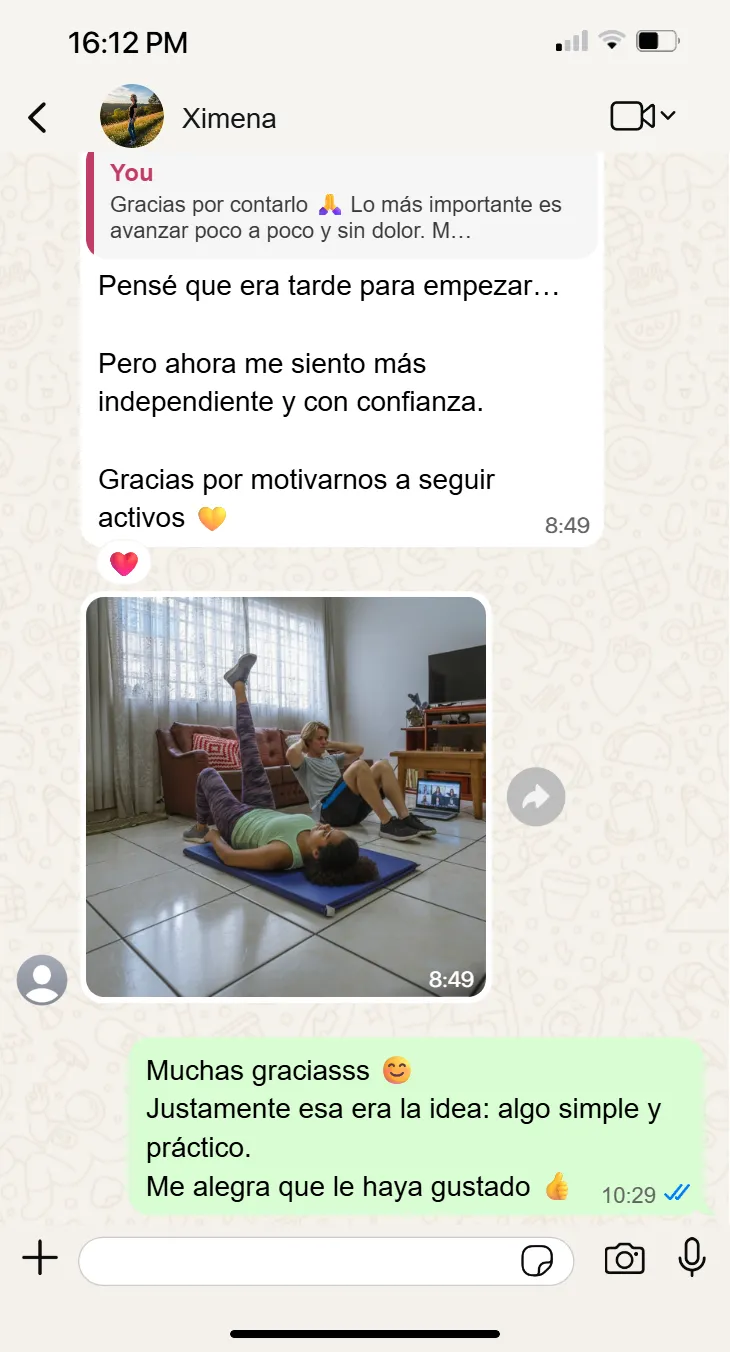The image size is (730, 1352).
Task: Open the camera to take a photo
Action: (x=625, y=1259)
